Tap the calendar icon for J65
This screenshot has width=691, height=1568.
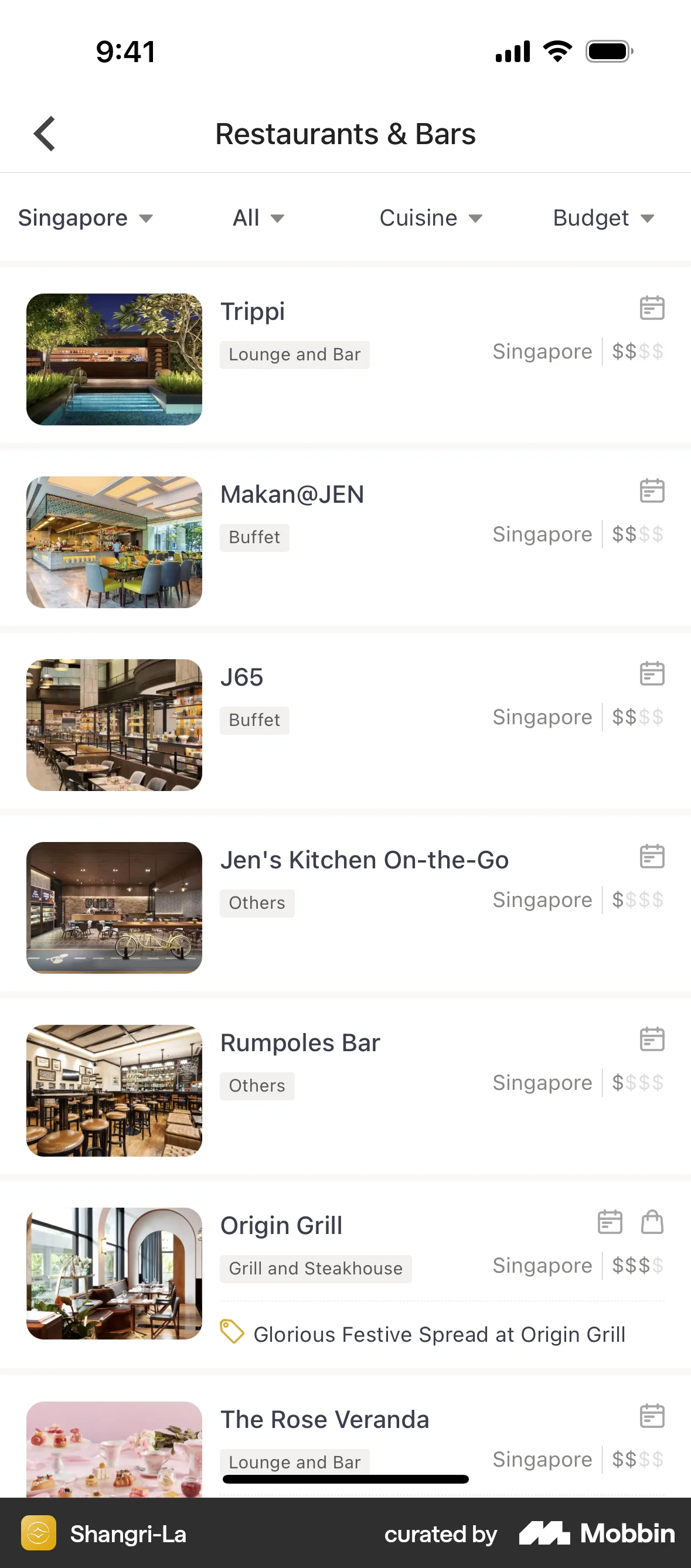click(x=651, y=674)
